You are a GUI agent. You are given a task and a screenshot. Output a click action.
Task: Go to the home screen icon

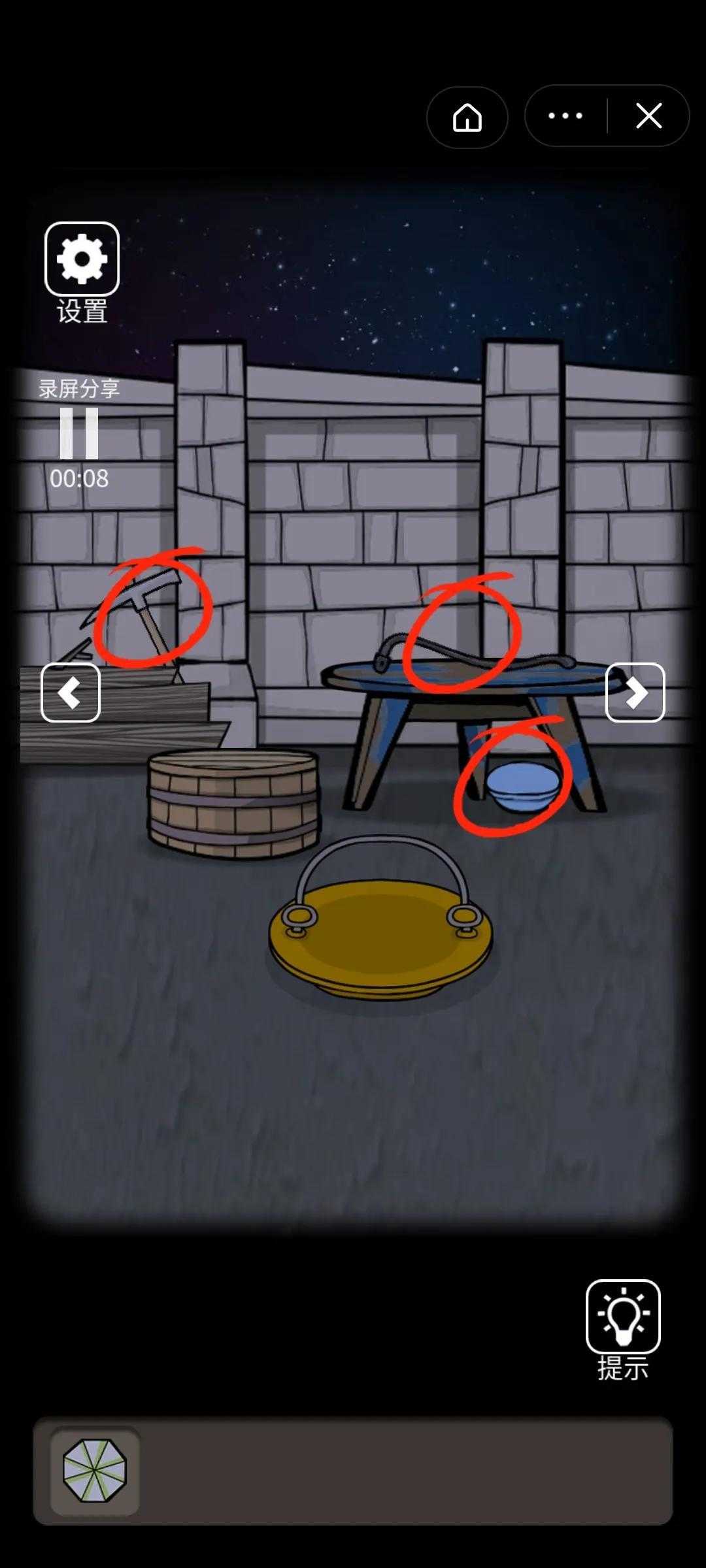(x=467, y=118)
